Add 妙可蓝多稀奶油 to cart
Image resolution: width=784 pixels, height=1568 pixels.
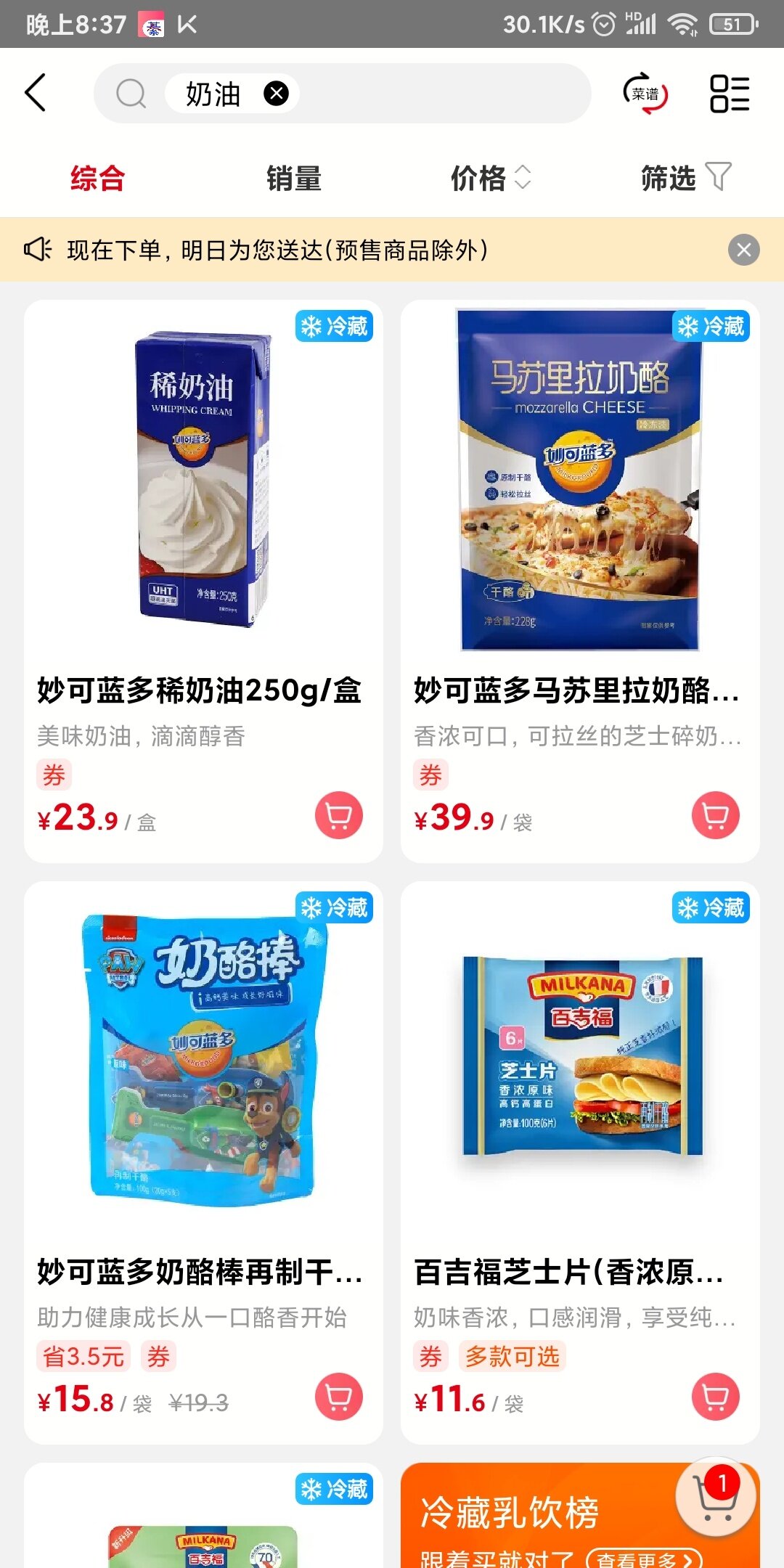point(338,815)
